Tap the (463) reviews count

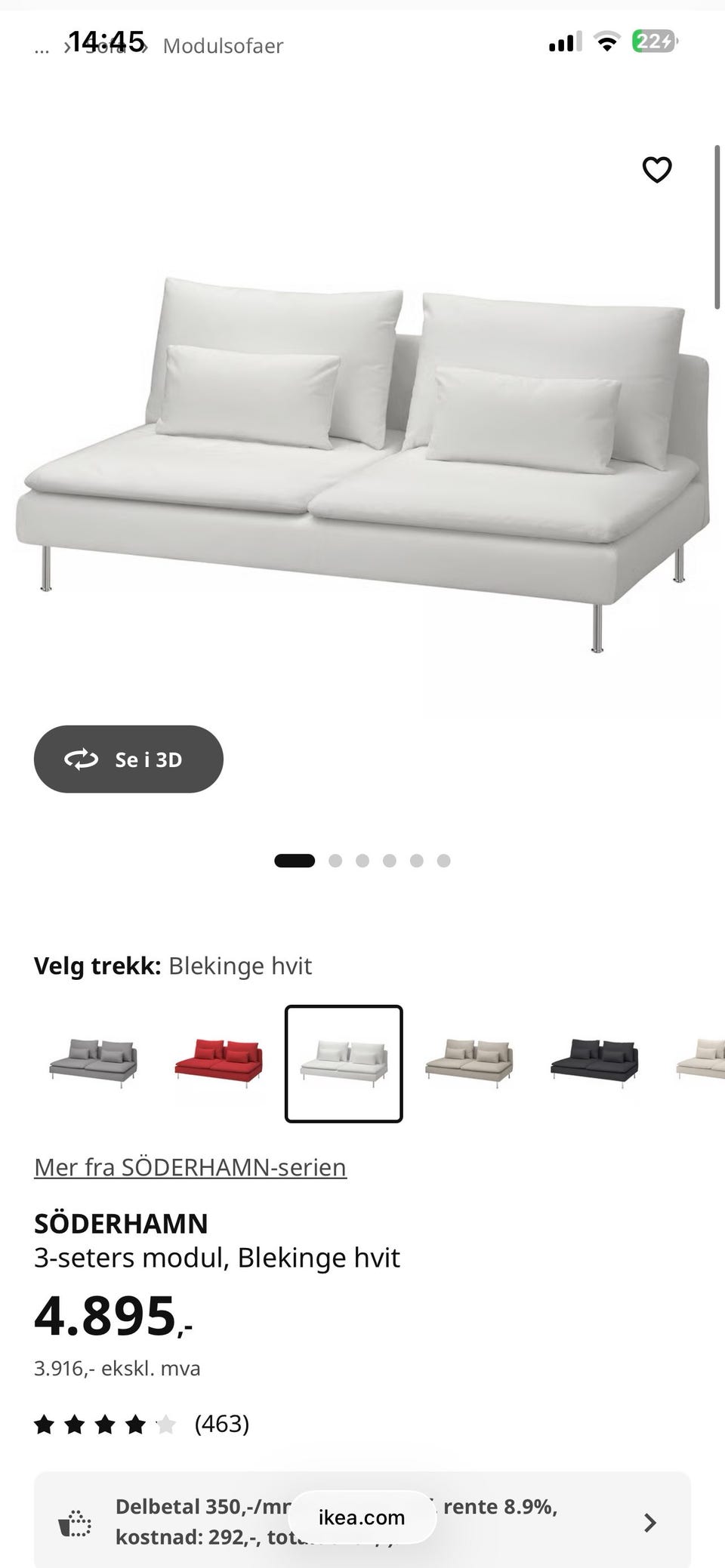point(221,1425)
